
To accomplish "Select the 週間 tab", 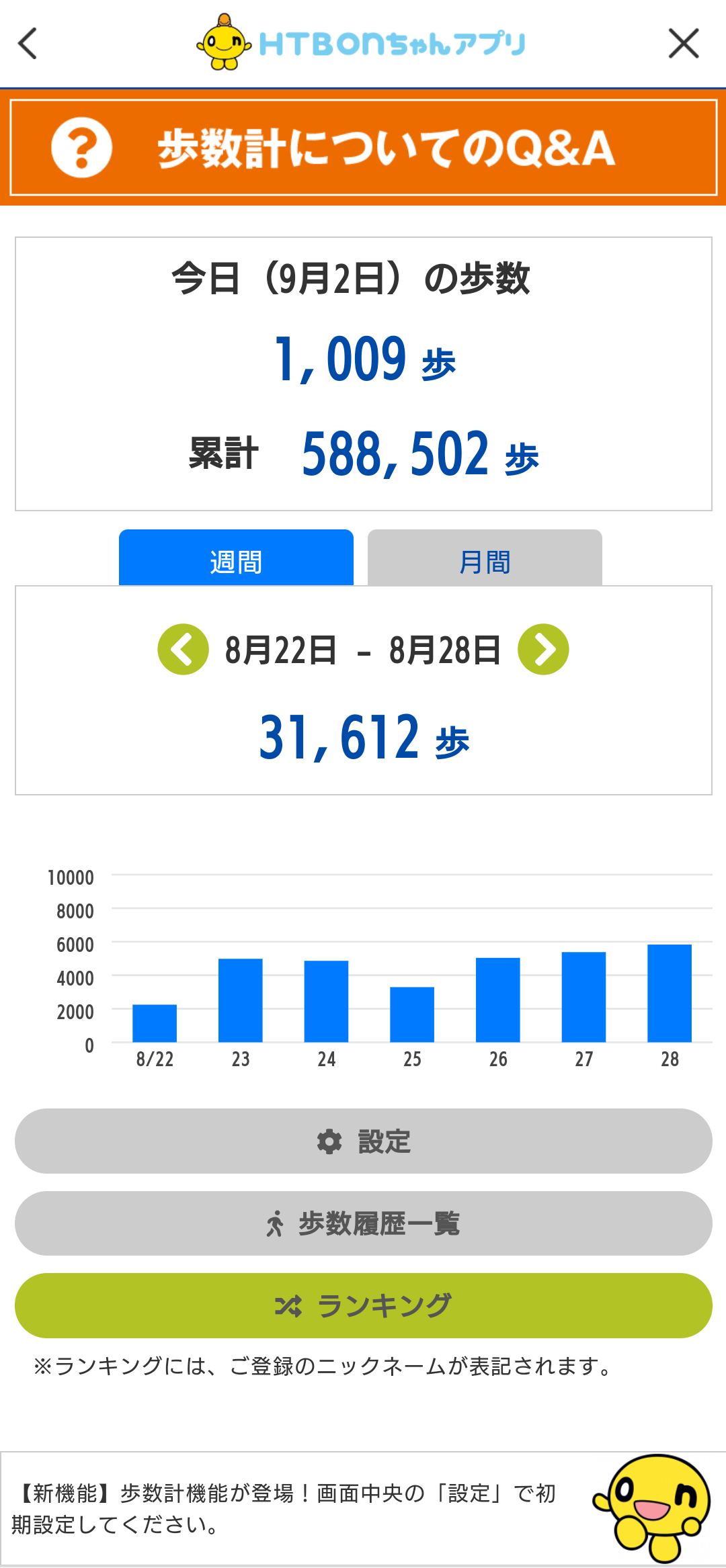I will pos(236,558).
